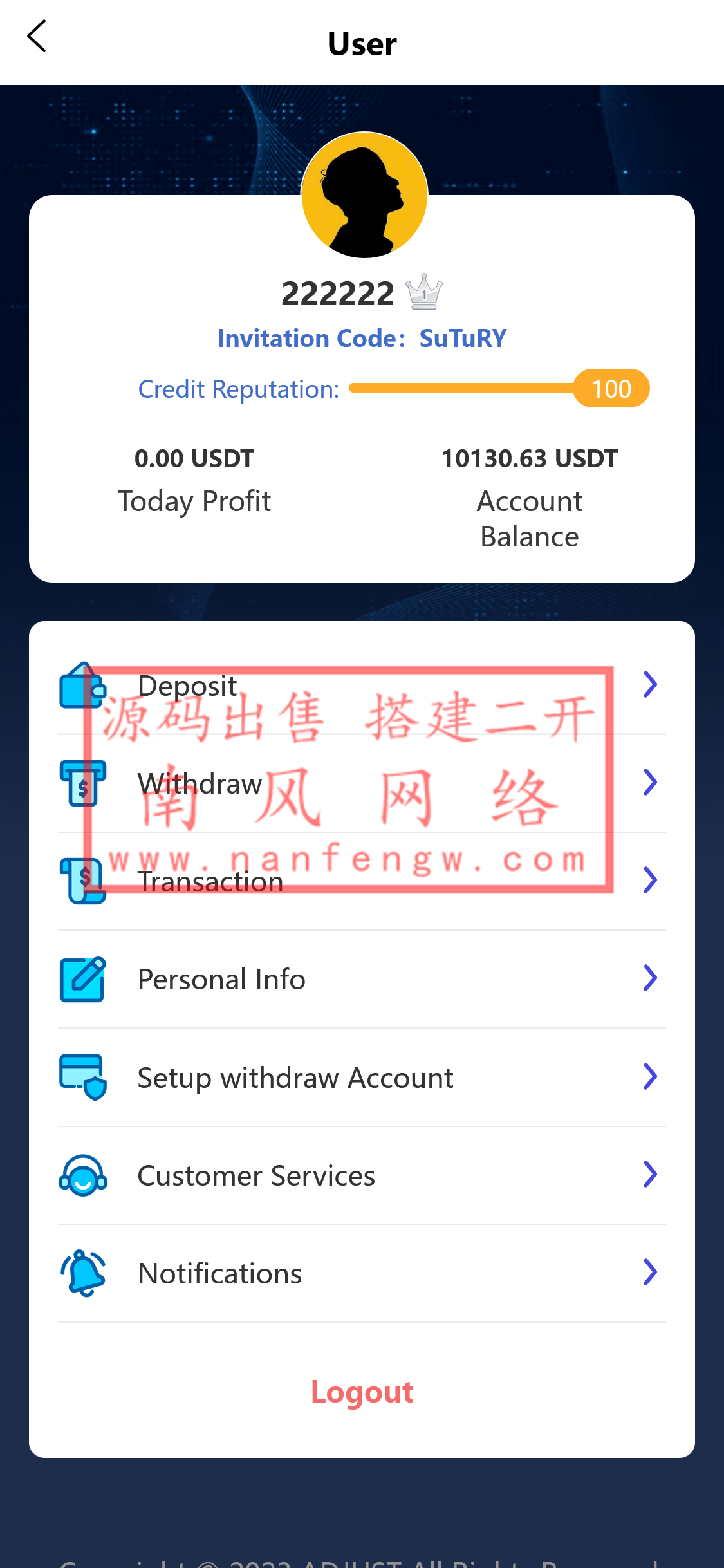Select the Account Balance amount
Viewport: 724px width, 1568px height.
tap(529, 458)
